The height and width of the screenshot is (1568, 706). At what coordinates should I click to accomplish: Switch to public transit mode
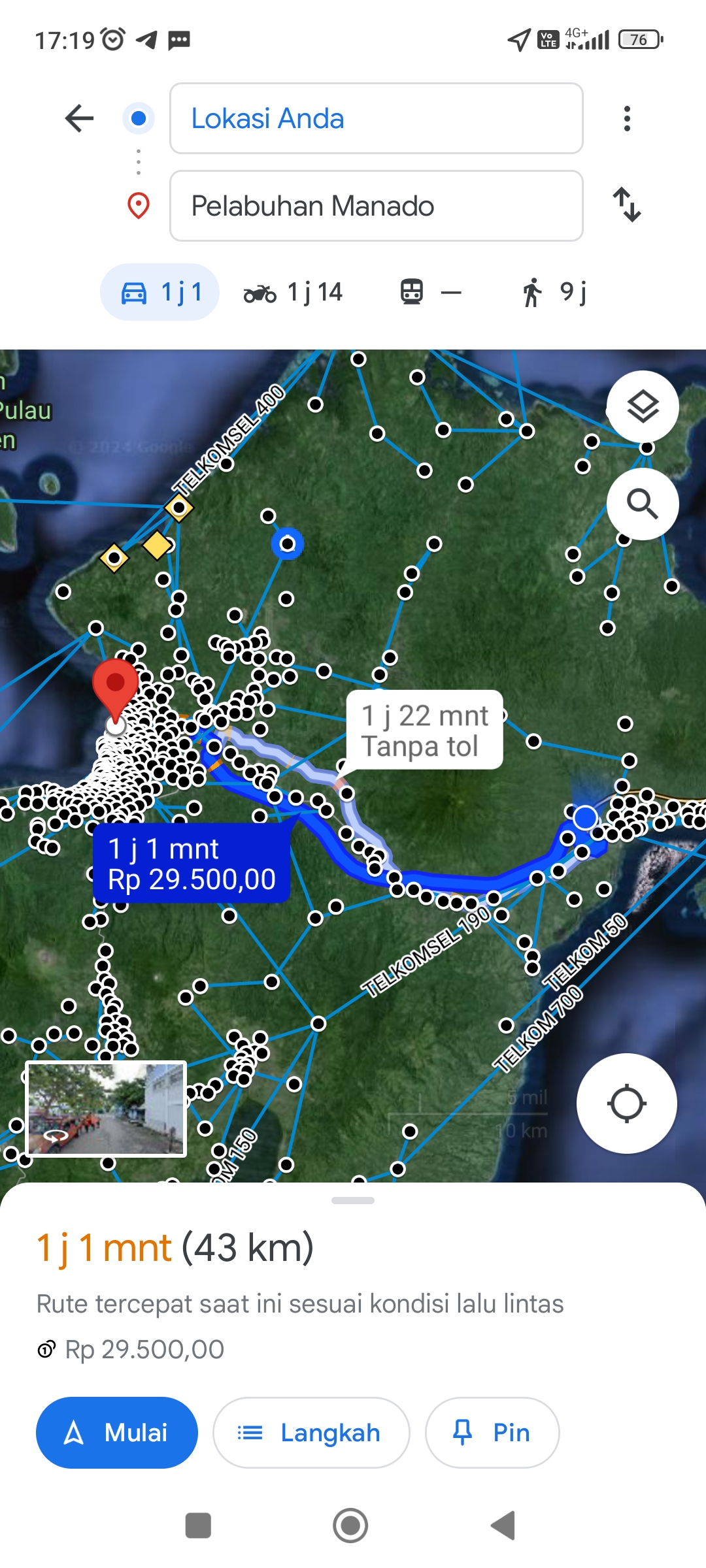(430, 292)
